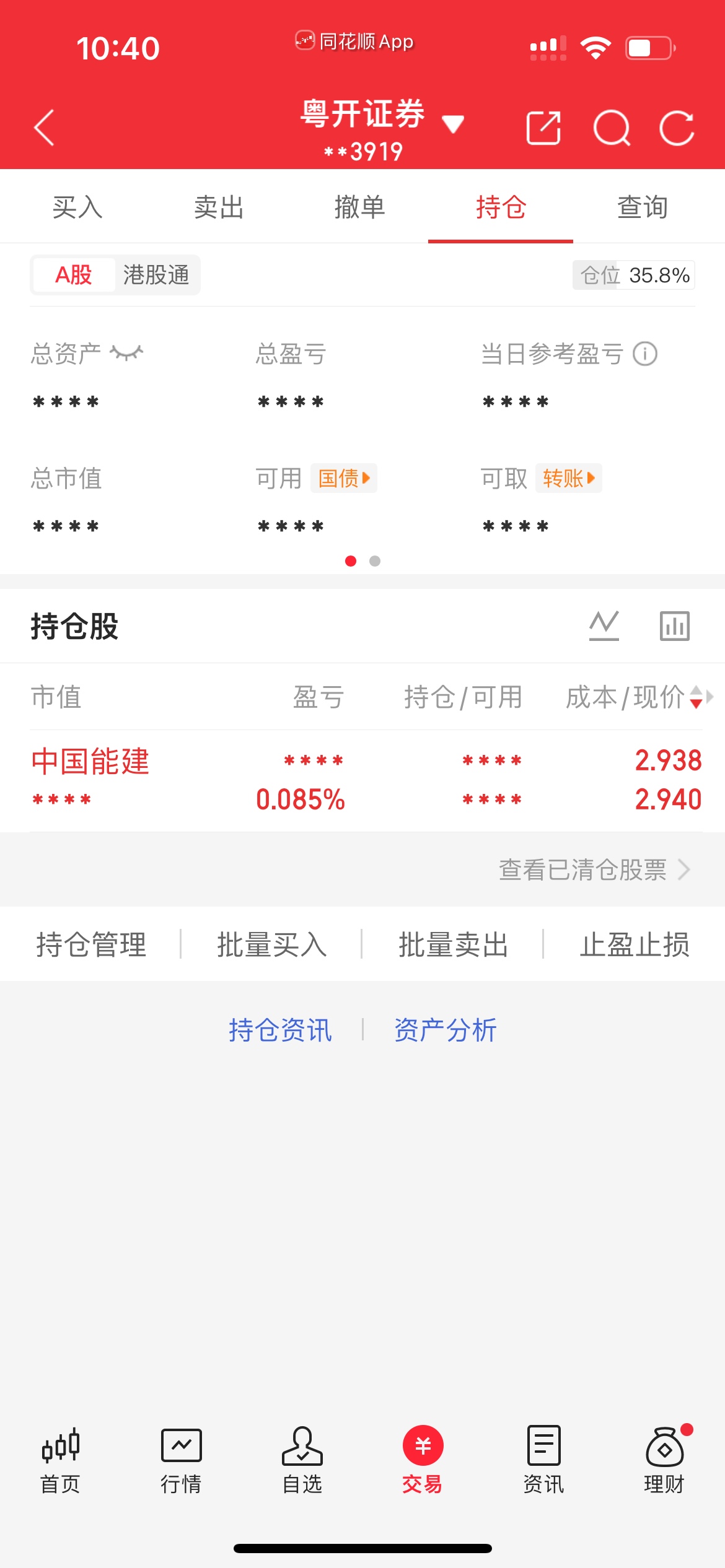View cleared stocks via 查看已清仓股票
725x1568 pixels.
click(594, 869)
